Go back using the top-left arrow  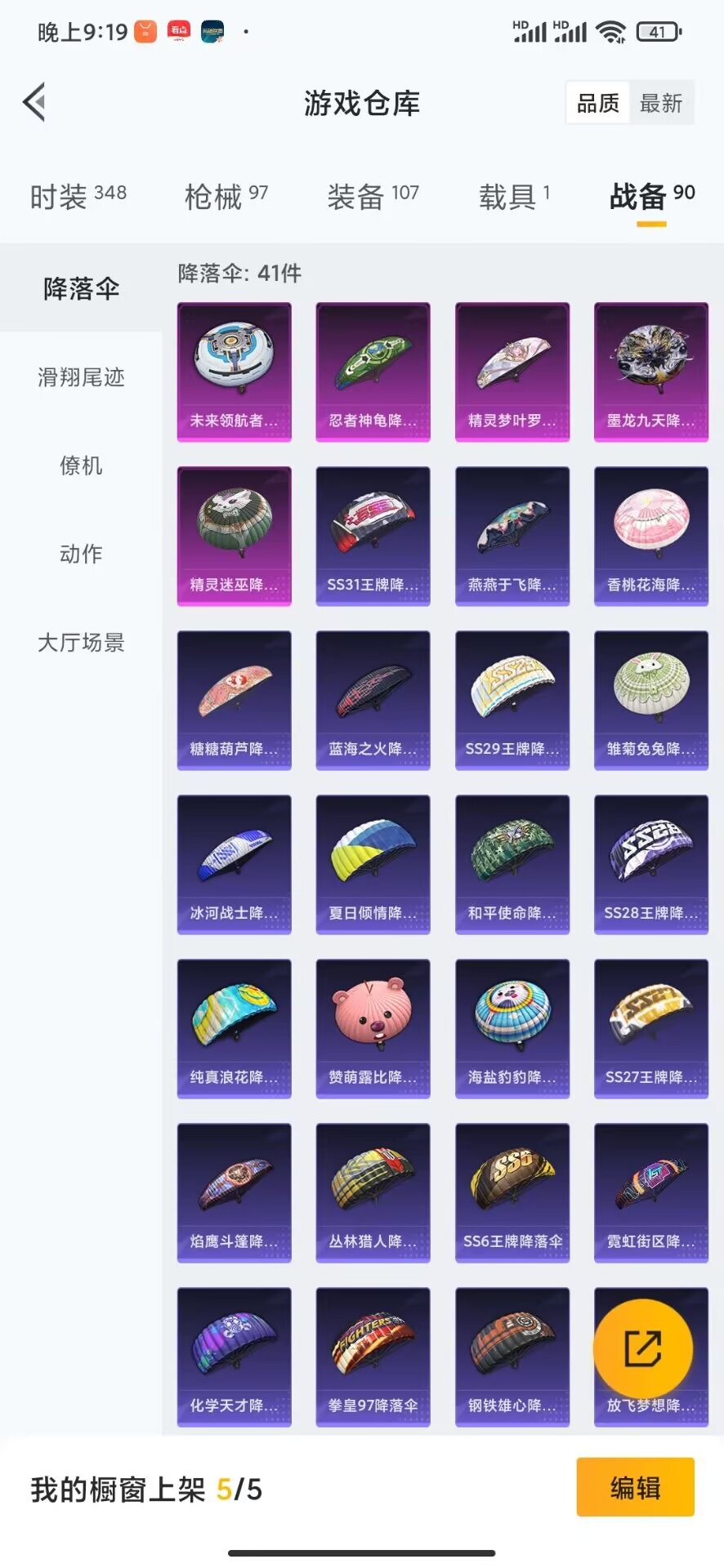[x=34, y=103]
